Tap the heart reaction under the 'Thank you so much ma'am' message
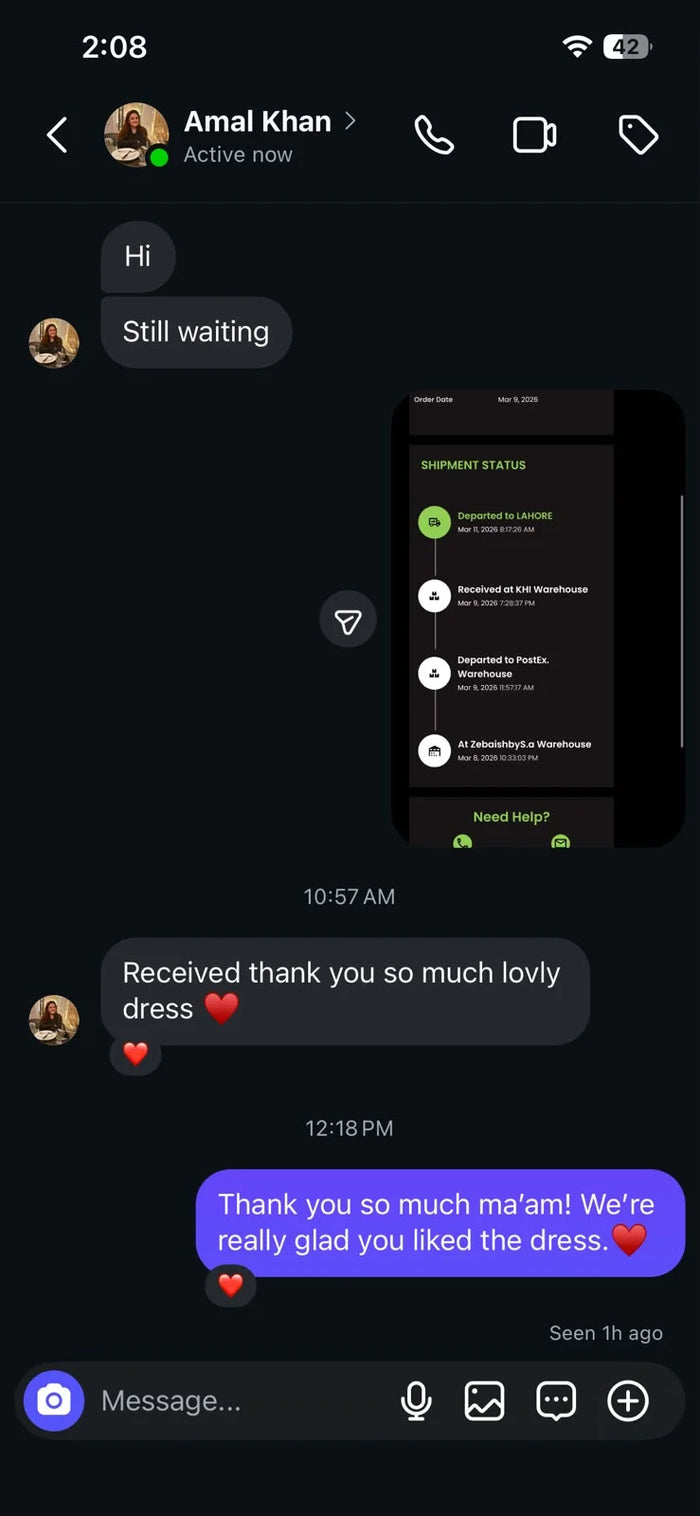700x1516 pixels. pos(231,1286)
